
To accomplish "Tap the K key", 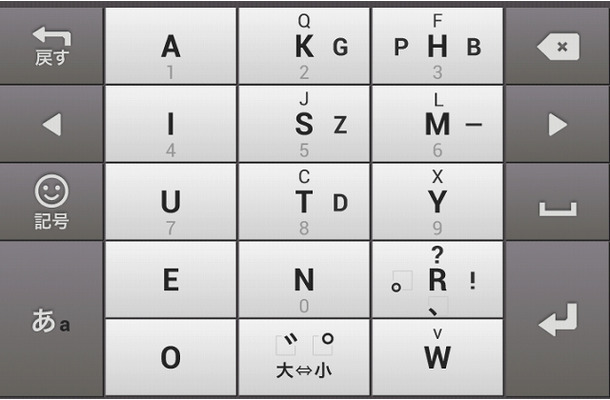I will [304, 47].
